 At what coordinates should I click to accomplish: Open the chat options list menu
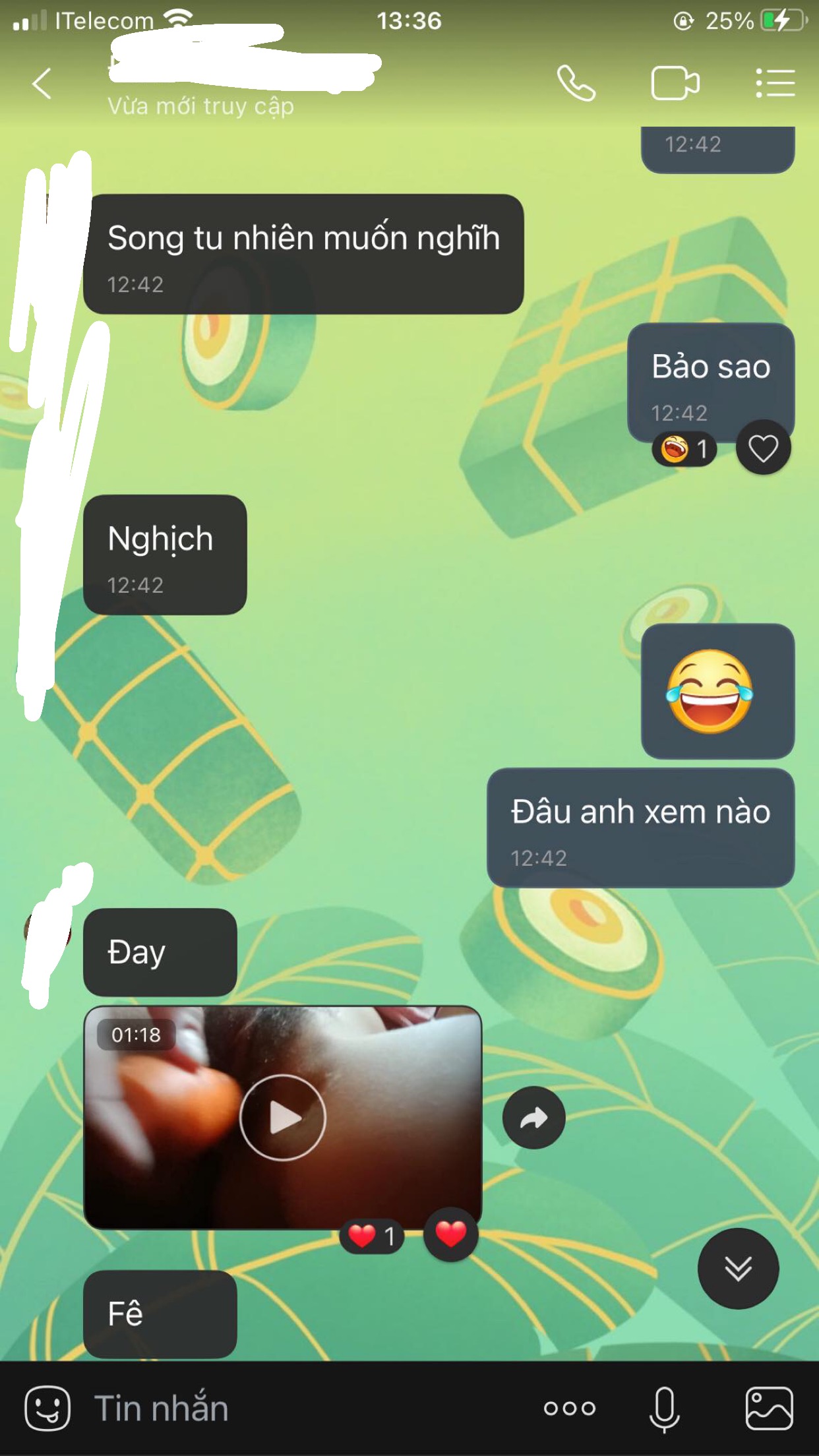pyautogui.click(x=775, y=84)
